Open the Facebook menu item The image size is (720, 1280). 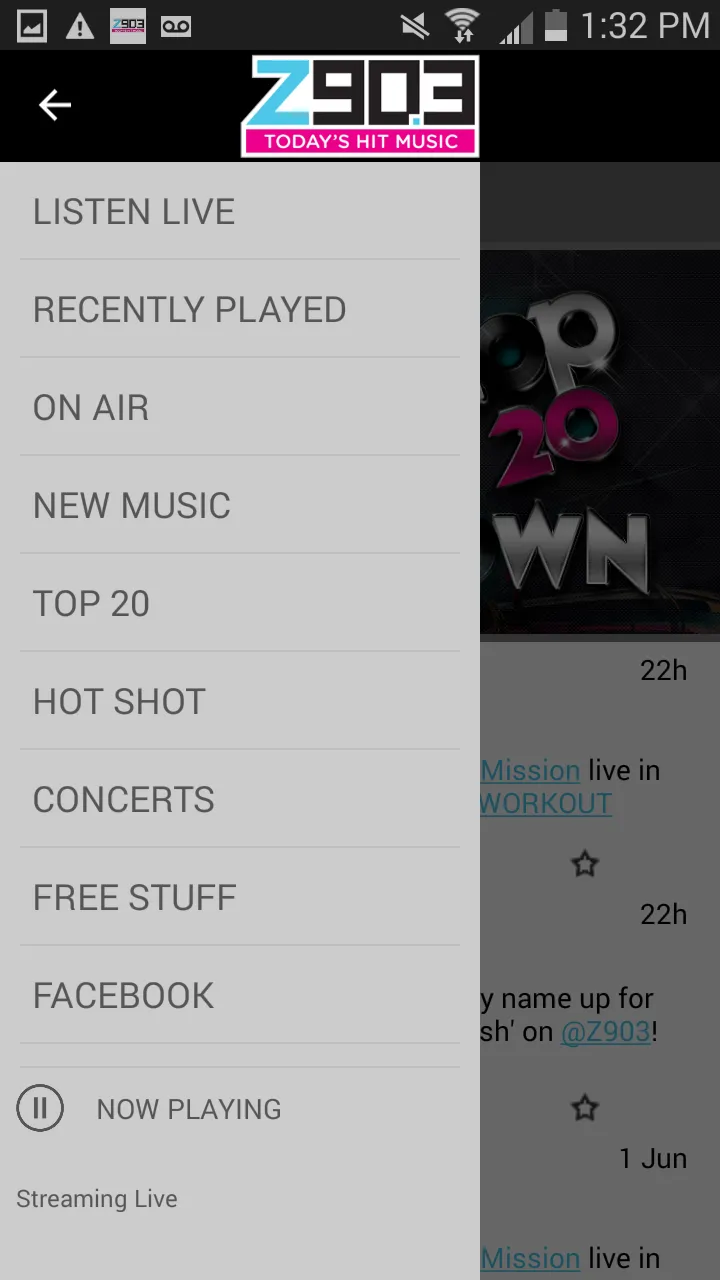(x=124, y=996)
